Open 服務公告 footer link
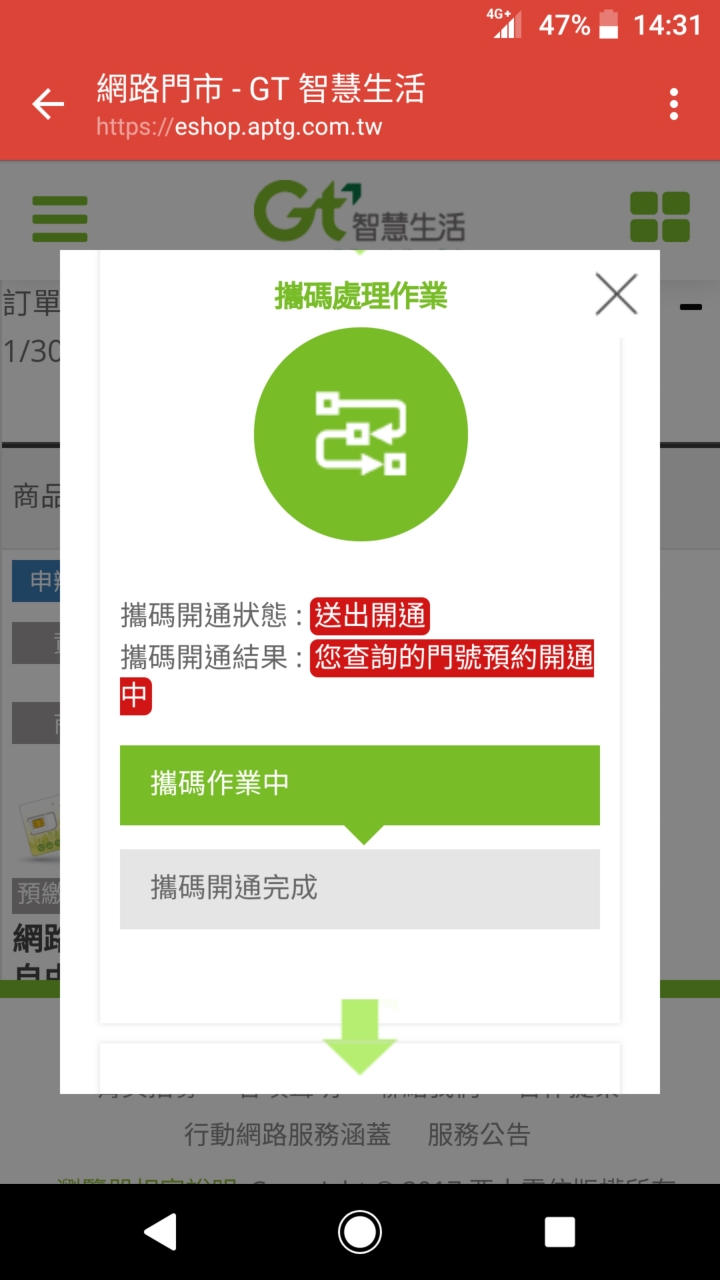The image size is (720, 1280). pyautogui.click(x=479, y=1134)
